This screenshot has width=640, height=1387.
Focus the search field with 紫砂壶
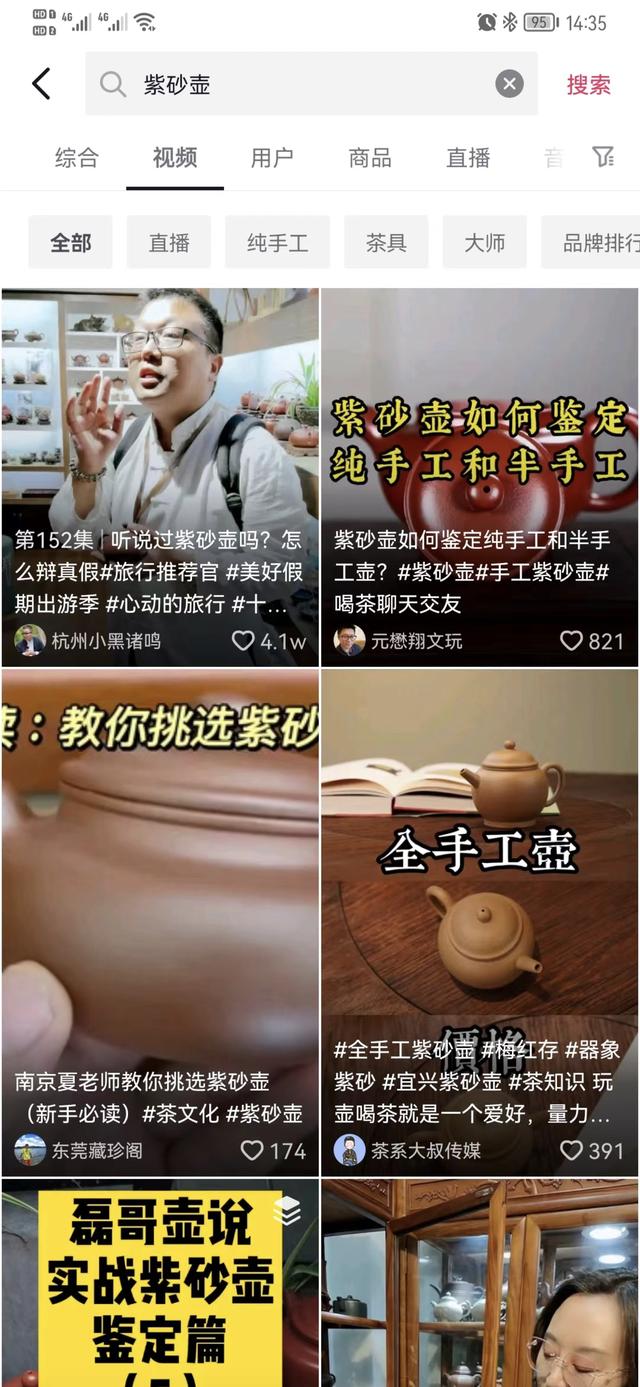pyautogui.click(x=300, y=84)
